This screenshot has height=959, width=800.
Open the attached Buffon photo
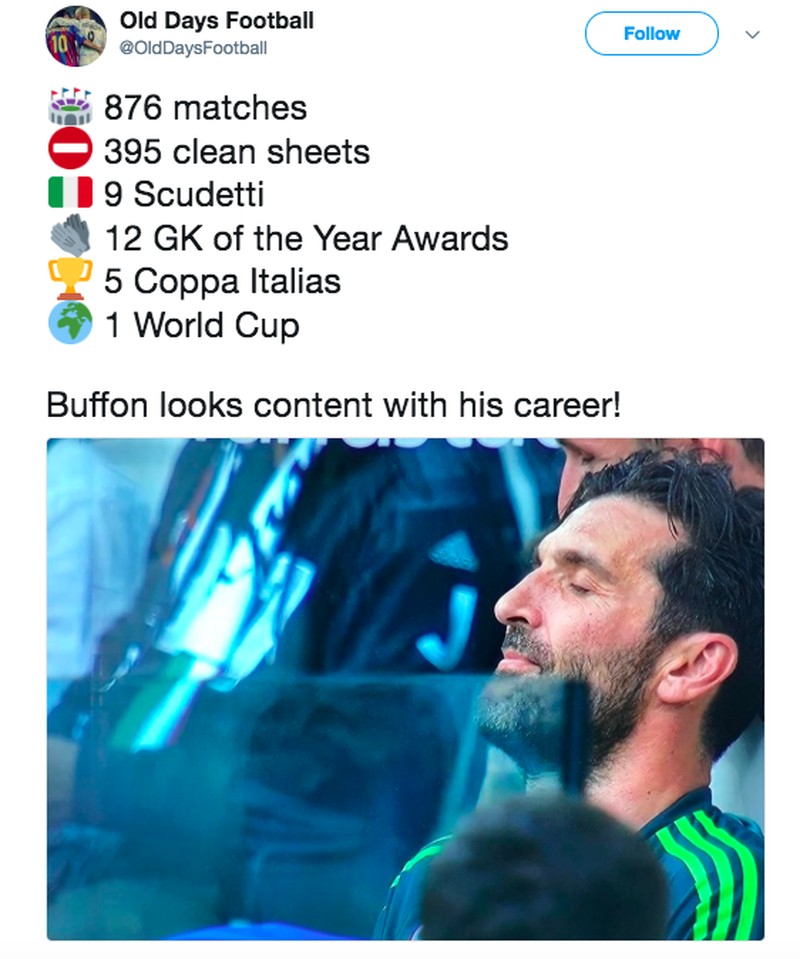coord(405,688)
